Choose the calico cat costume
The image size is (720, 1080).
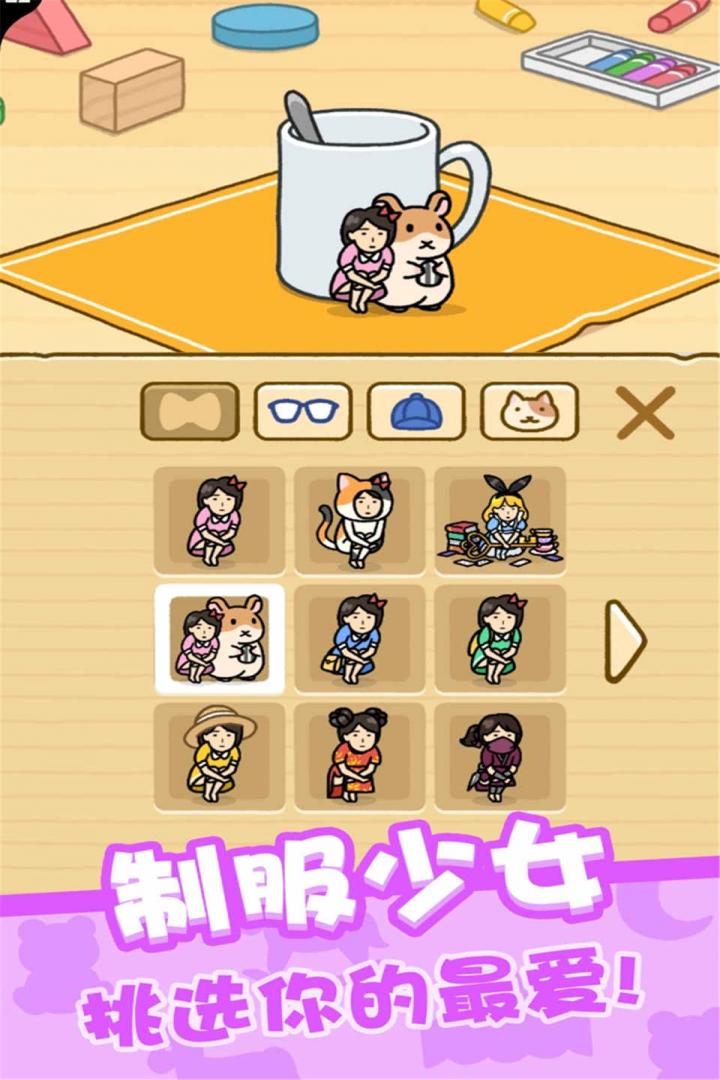click(x=360, y=518)
